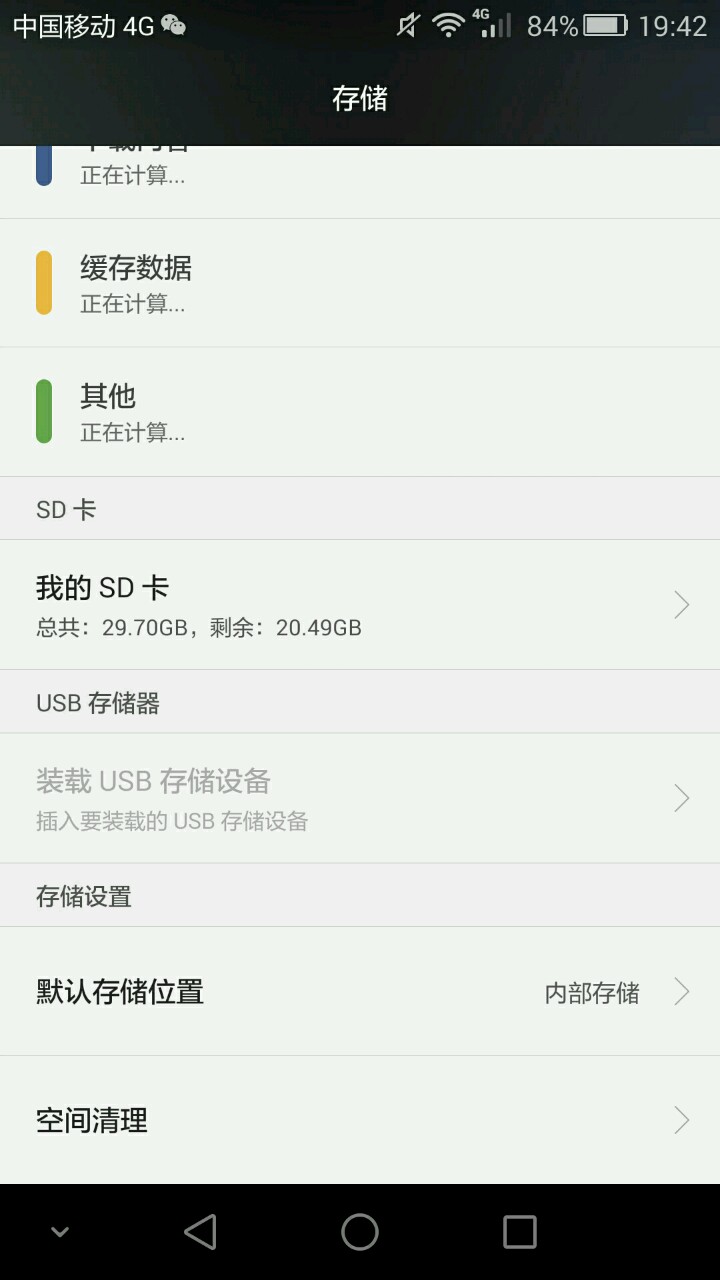Change 默认存储位置 setting

tap(360, 991)
